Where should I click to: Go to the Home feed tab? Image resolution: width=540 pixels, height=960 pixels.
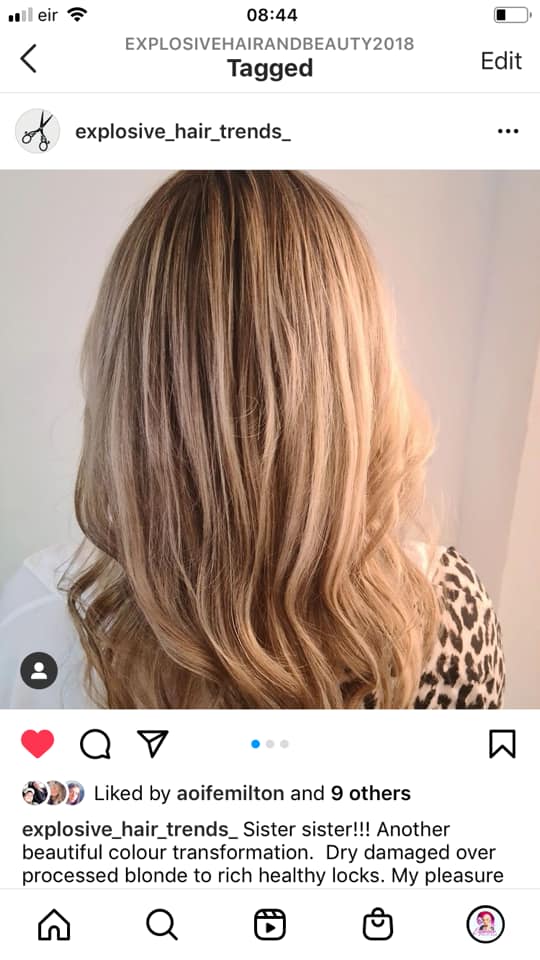tap(54, 924)
